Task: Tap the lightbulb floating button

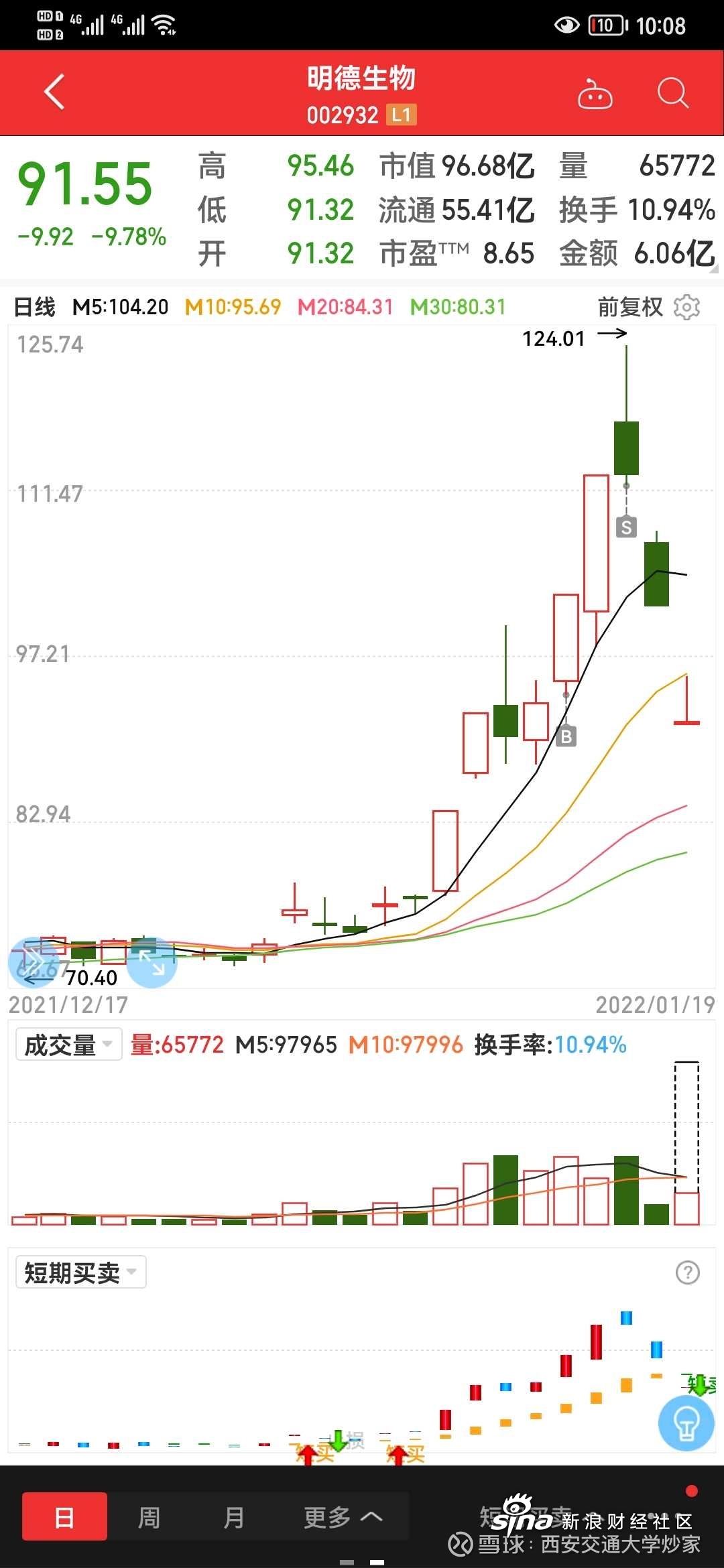Action: [686, 1423]
